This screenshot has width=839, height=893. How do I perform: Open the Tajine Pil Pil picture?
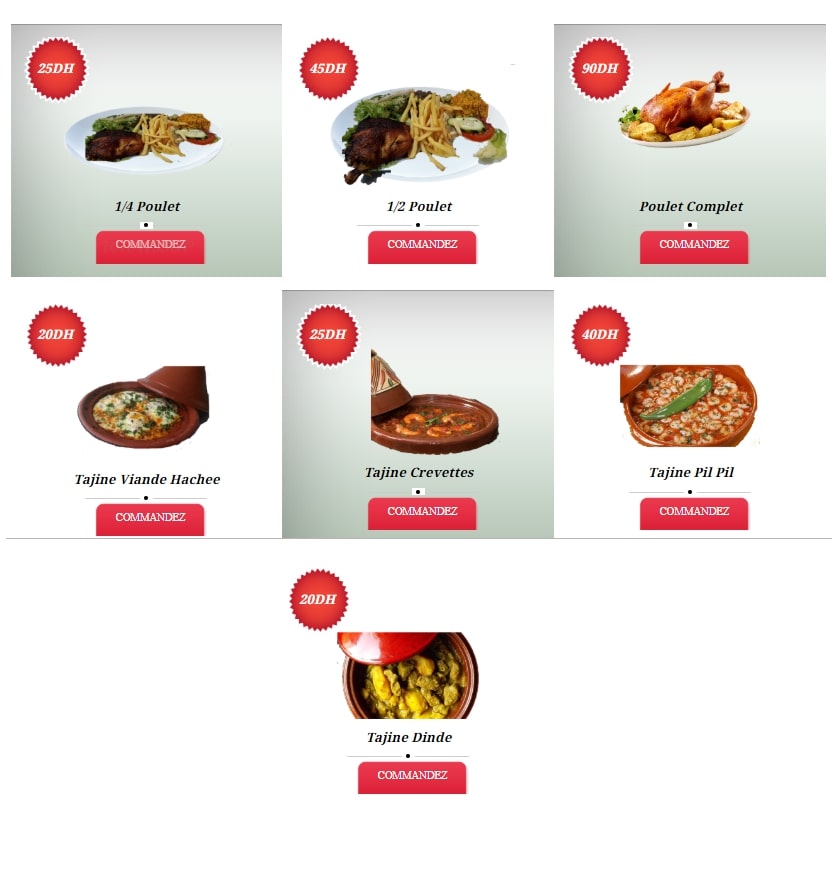click(689, 405)
